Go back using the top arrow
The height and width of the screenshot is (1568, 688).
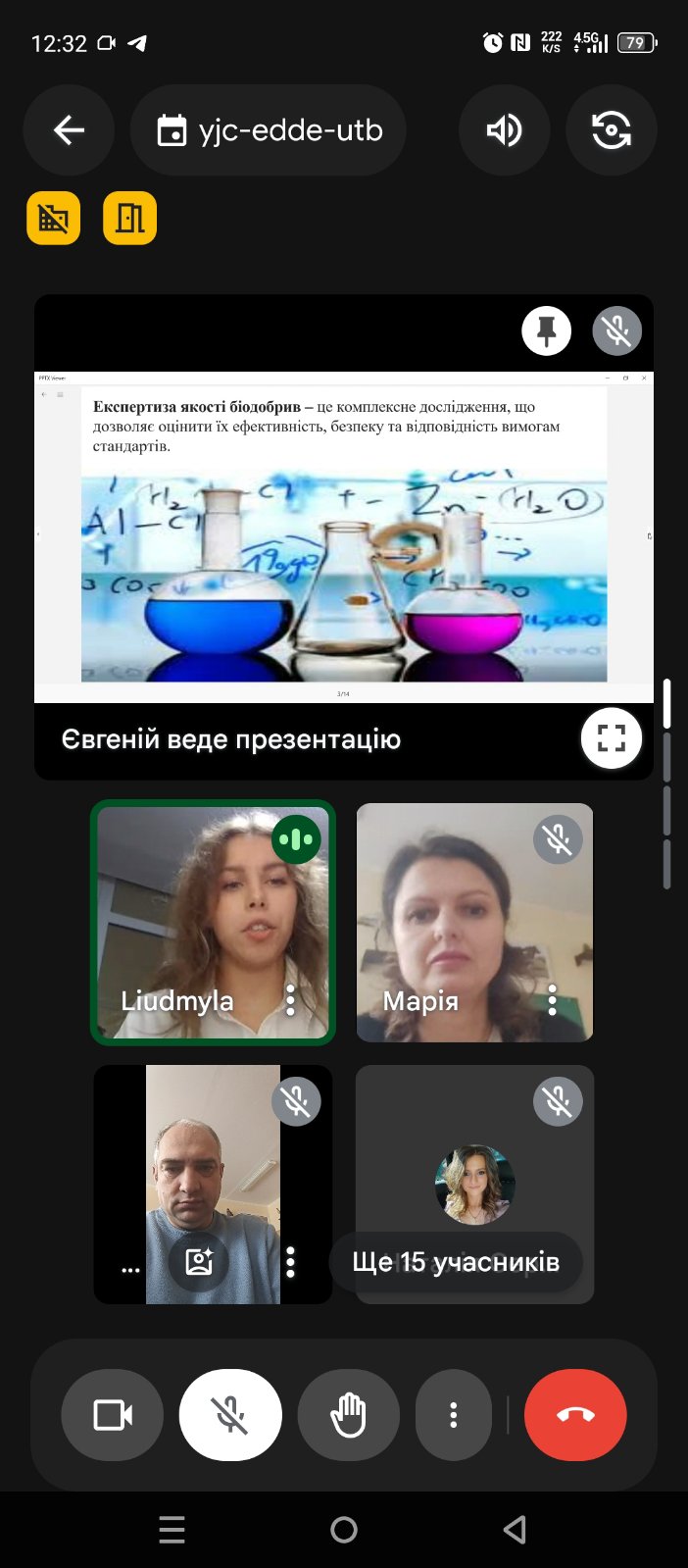[69, 130]
